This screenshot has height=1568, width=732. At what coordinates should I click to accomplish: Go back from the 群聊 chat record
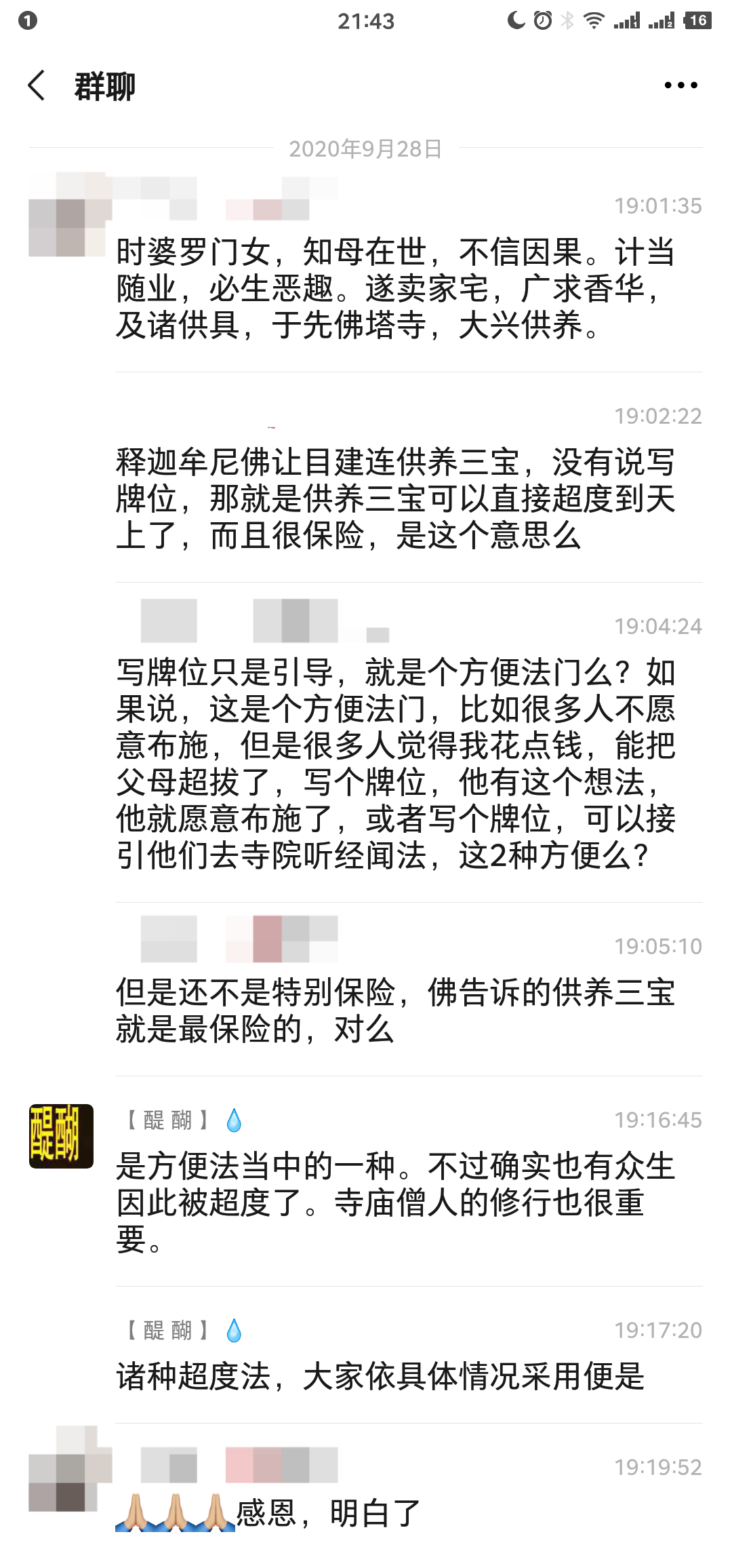[x=37, y=86]
